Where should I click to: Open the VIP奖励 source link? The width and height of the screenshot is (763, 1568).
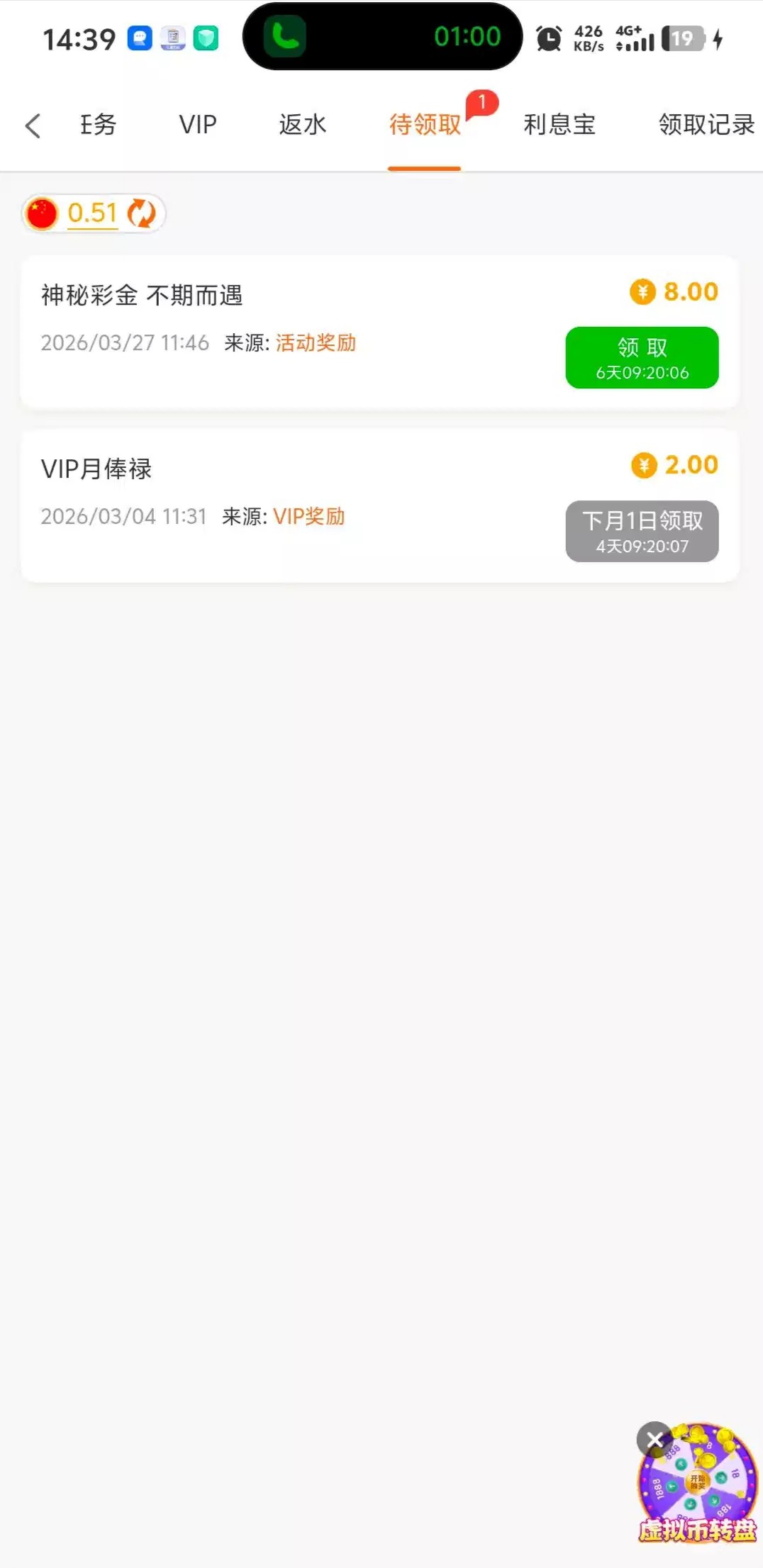308,516
